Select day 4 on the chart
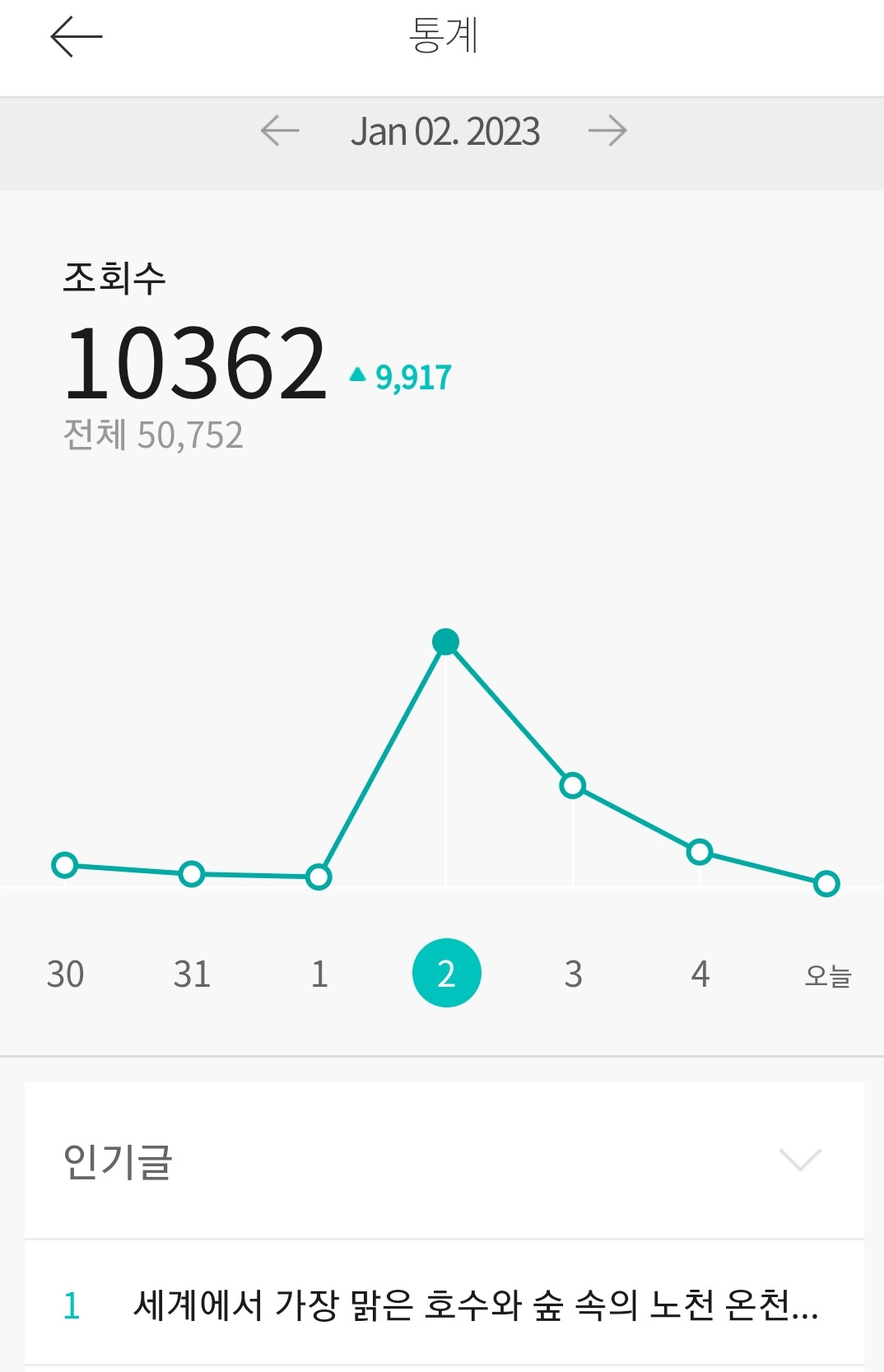The height and width of the screenshot is (1372, 884). (700, 974)
